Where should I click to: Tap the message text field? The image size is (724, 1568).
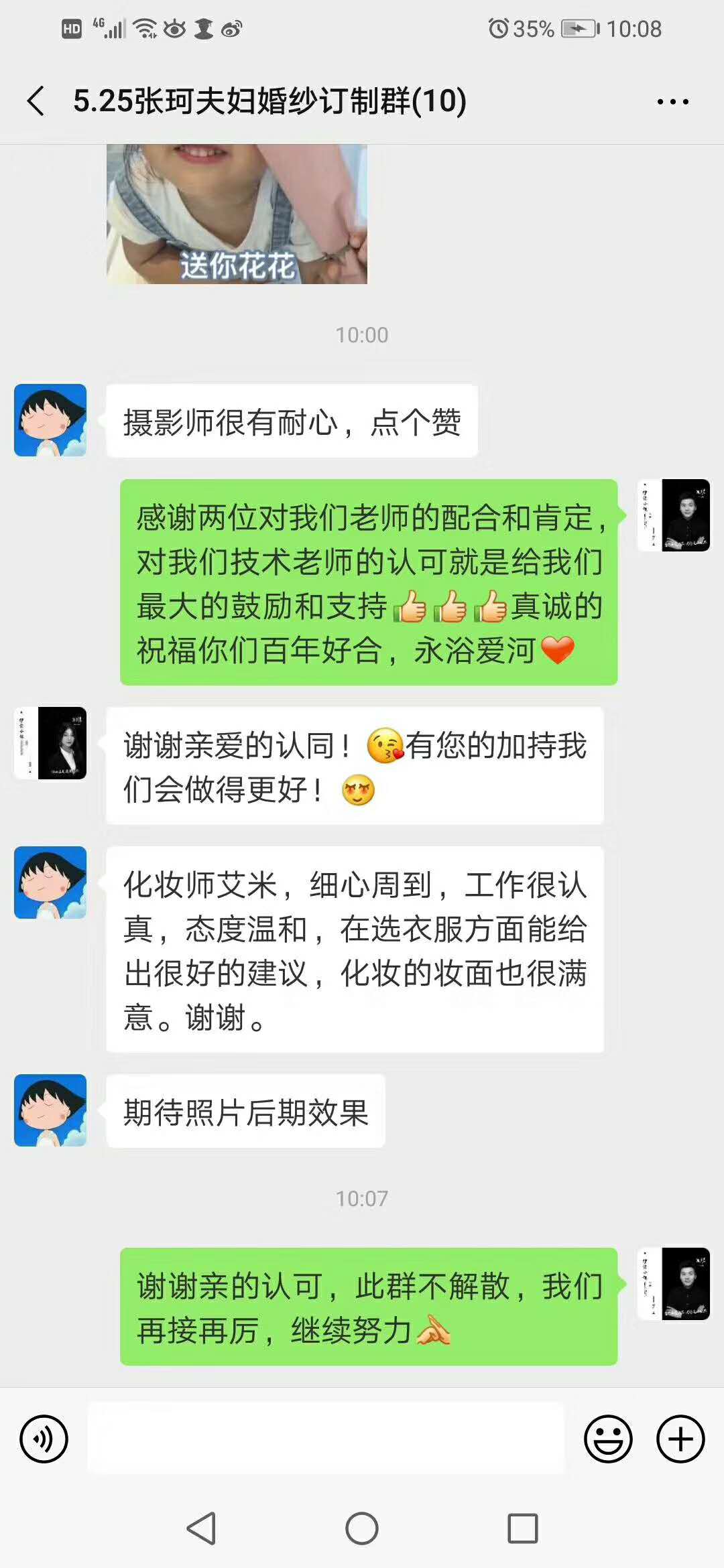(326, 1439)
